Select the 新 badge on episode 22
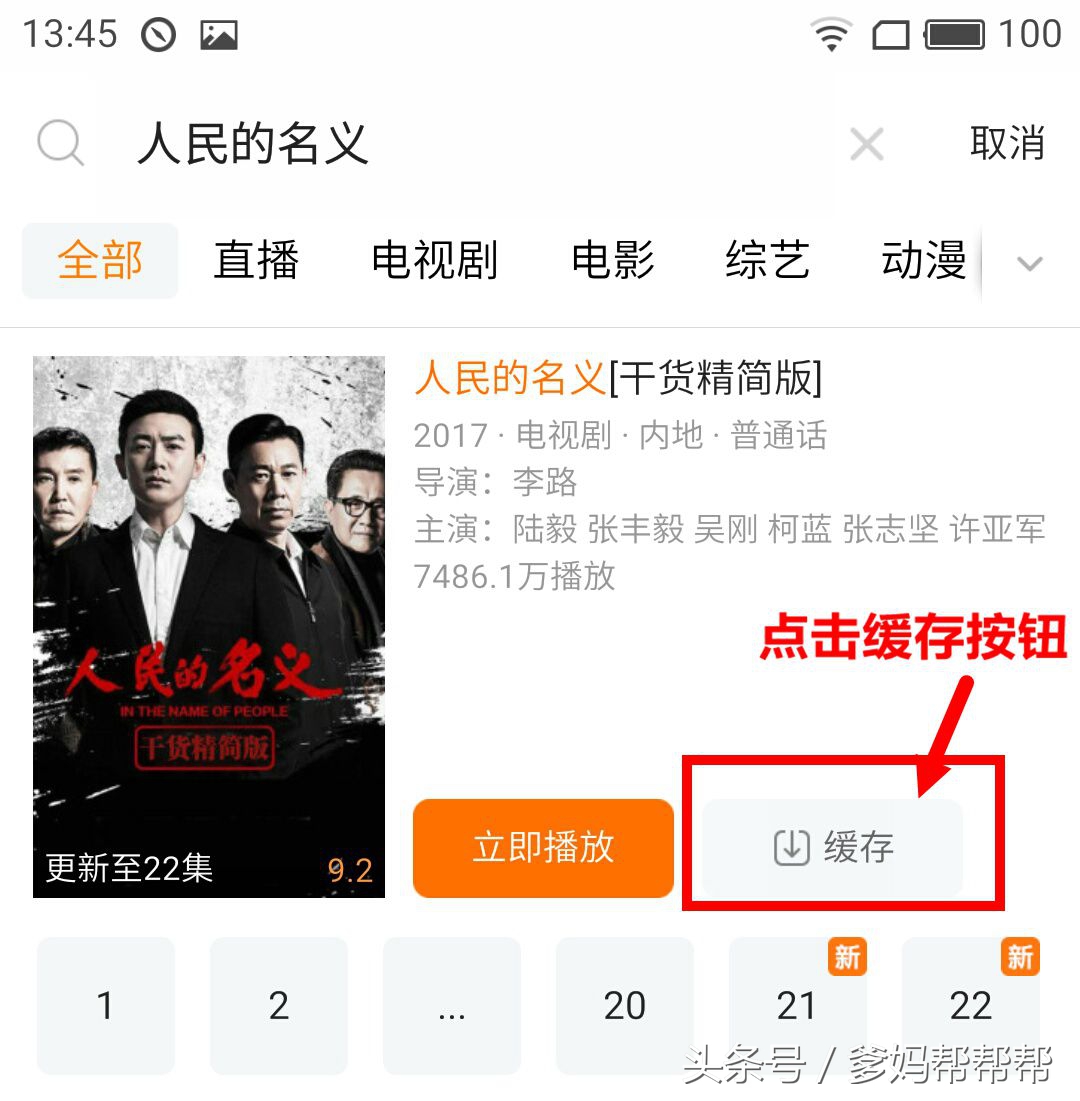The width and height of the screenshot is (1080, 1101). pyautogui.click(x=1020, y=957)
